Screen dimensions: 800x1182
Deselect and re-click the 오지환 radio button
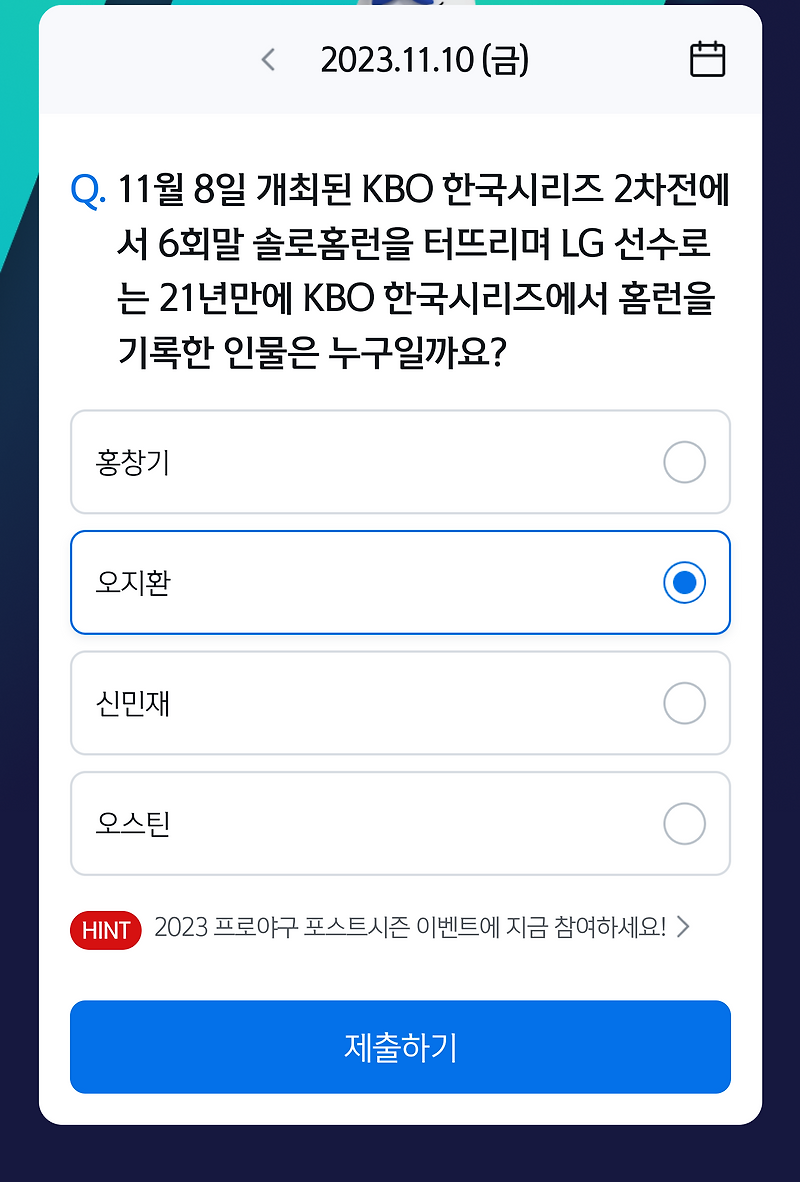point(684,583)
